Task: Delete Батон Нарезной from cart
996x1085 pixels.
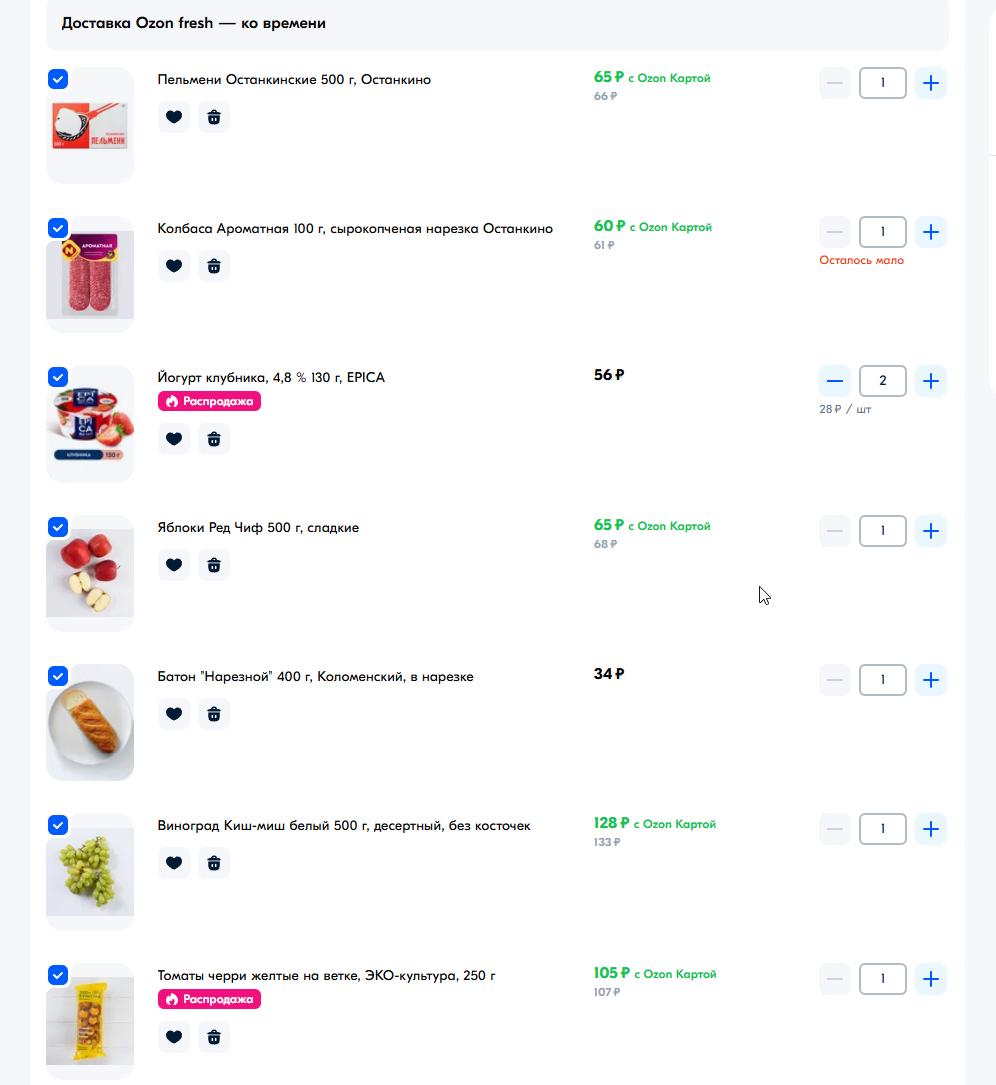Action: tap(213, 714)
